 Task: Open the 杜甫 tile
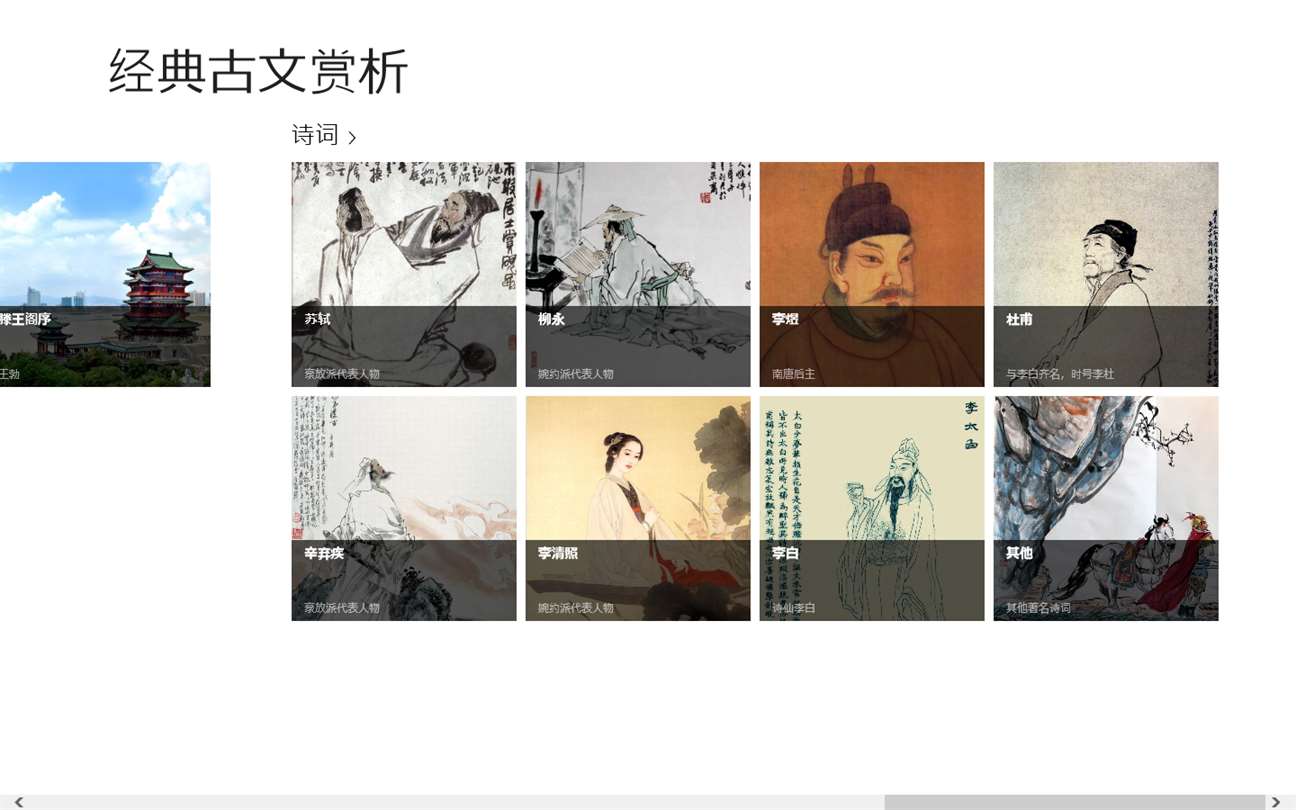coord(1105,274)
